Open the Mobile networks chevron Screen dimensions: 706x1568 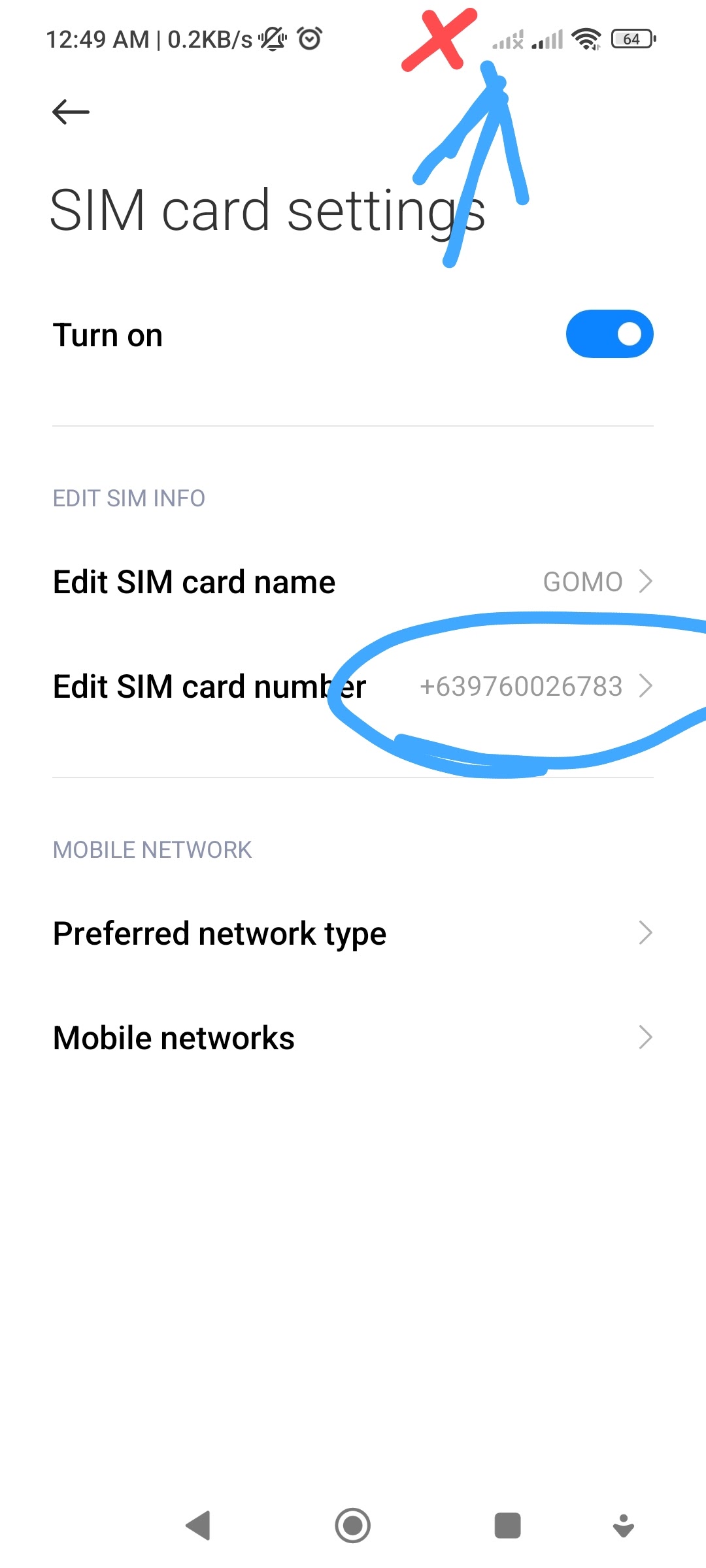pyautogui.click(x=646, y=1037)
